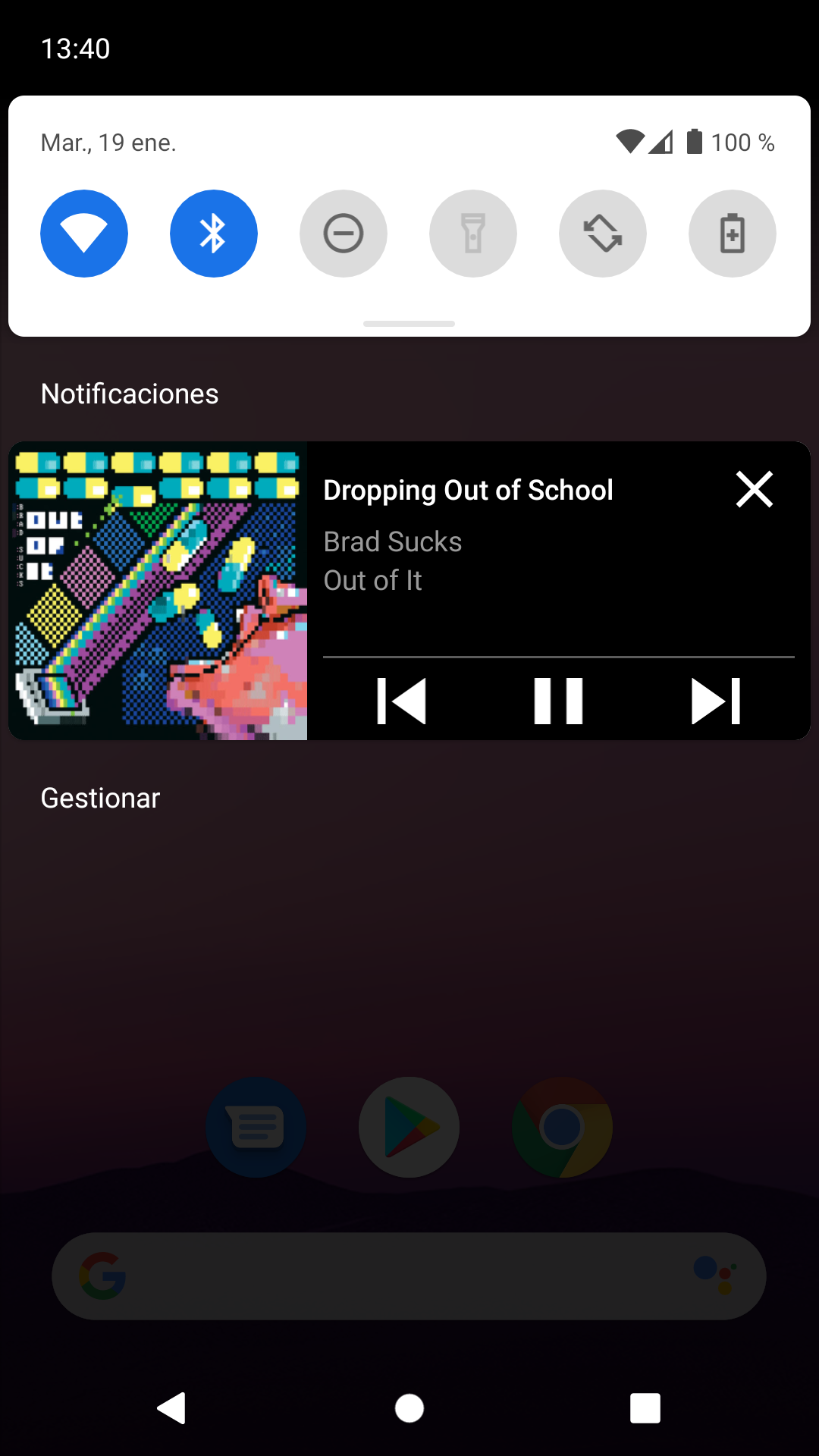The height and width of the screenshot is (1456, 819).
Task: Skip to the next track
Action: (716, 701)
